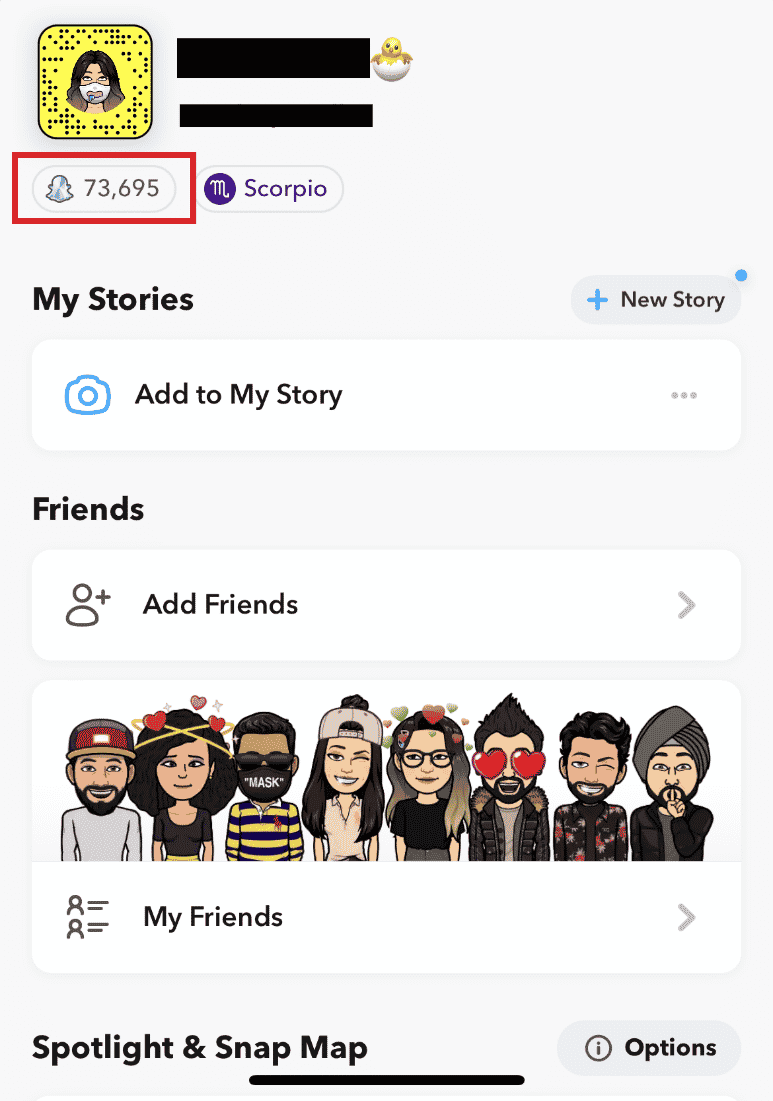The width and height of the screenshot is (773, 1101).
Task: Open the Scorpio zodiac chip
Action: pos(268,188)
